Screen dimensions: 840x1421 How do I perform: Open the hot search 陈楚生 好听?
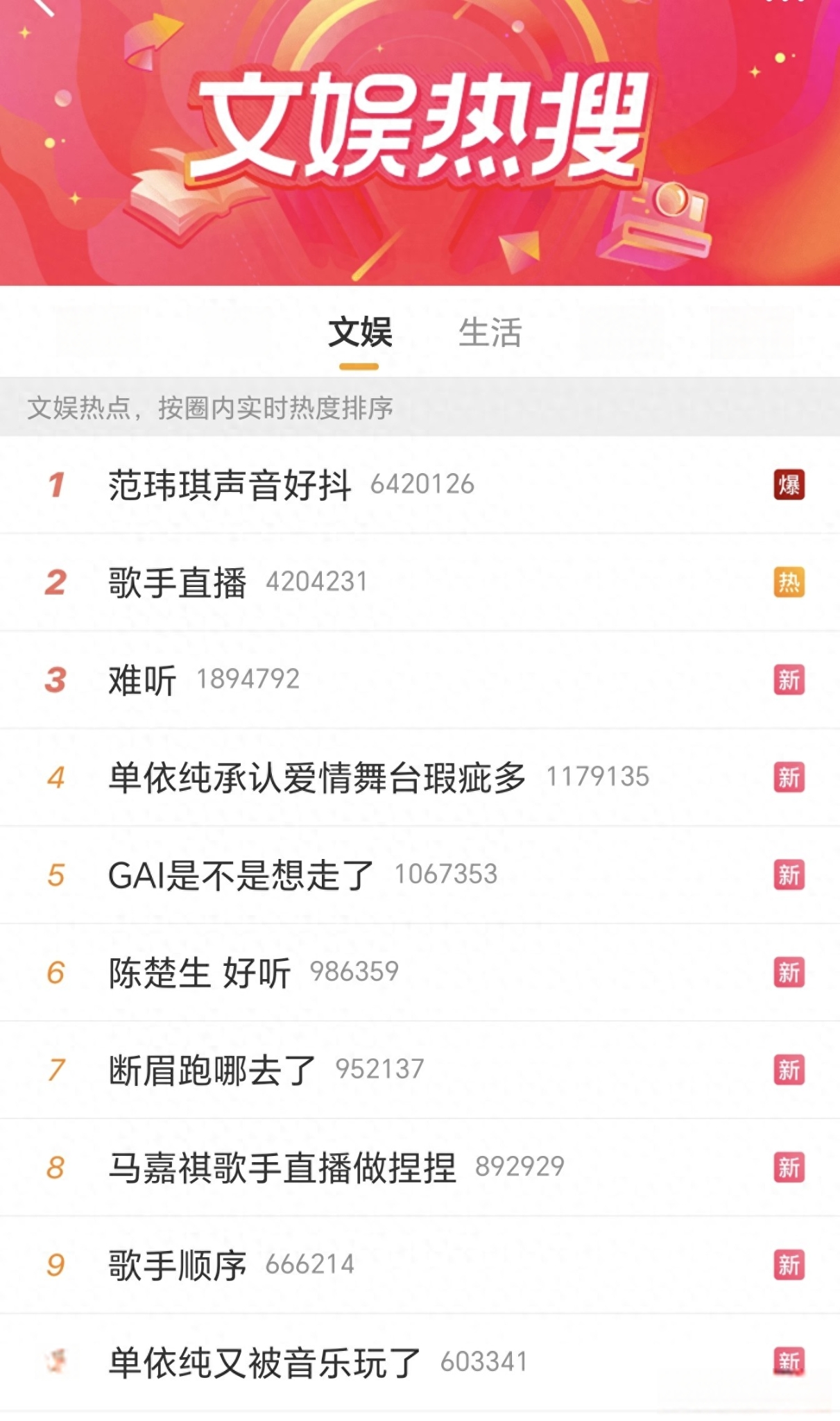[x=420, y=973]
